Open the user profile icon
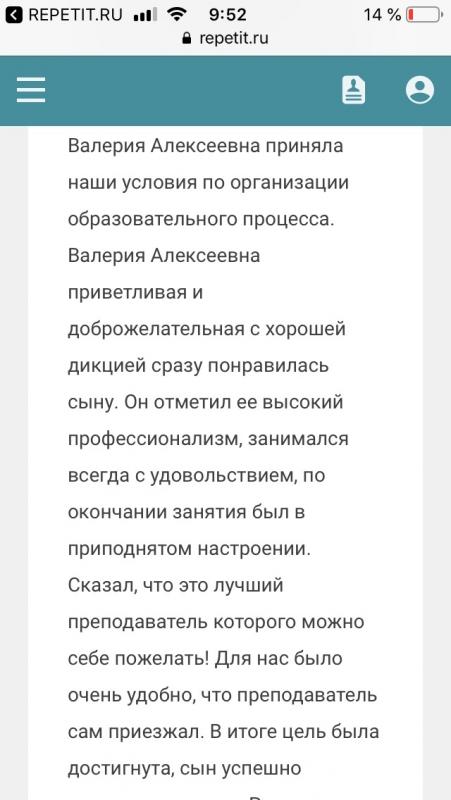Image resolution: width=451 pixels, height=800 pixels. click(420, 90)
